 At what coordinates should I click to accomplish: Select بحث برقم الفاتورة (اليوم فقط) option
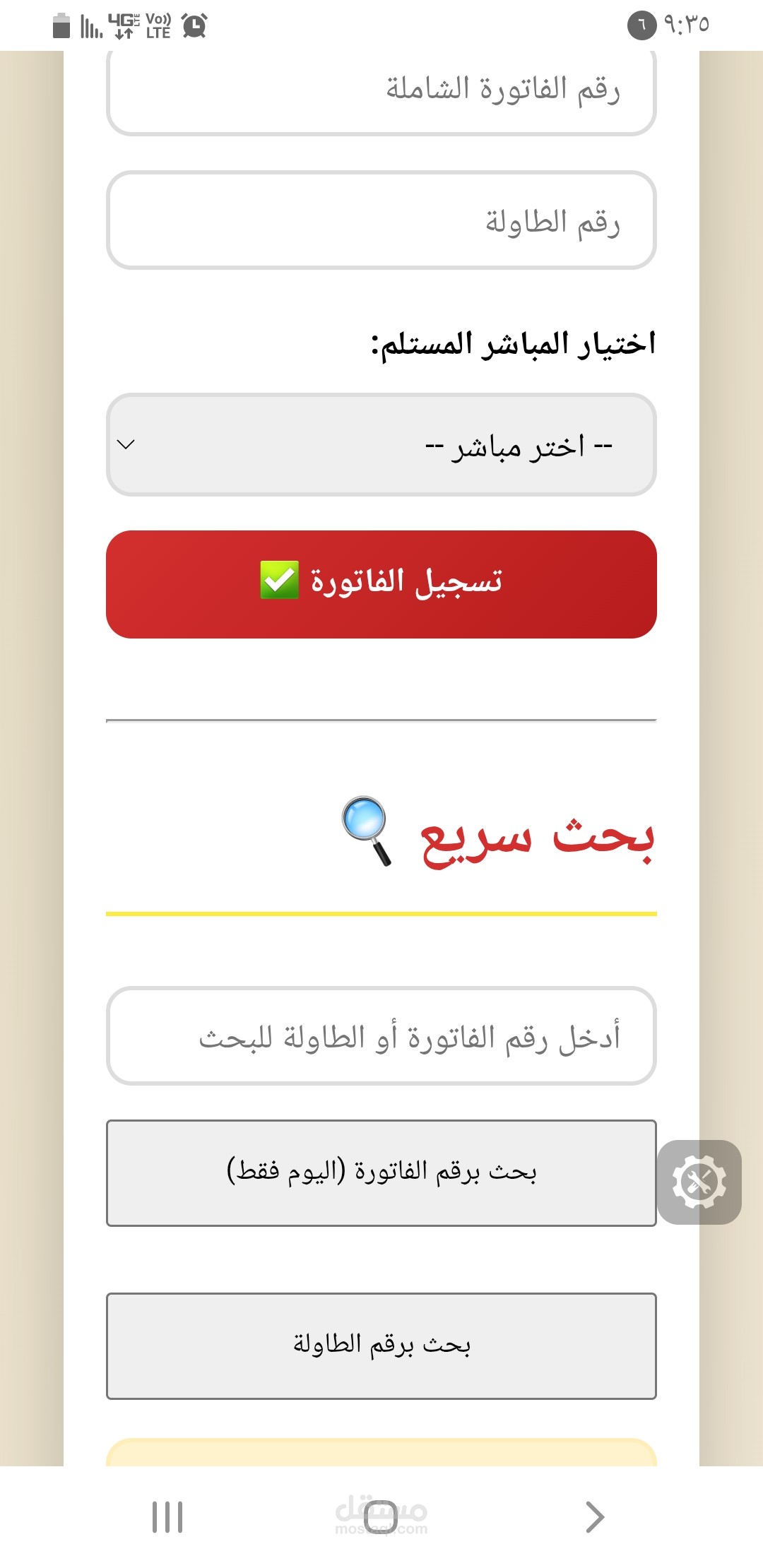click(381, 1172)
